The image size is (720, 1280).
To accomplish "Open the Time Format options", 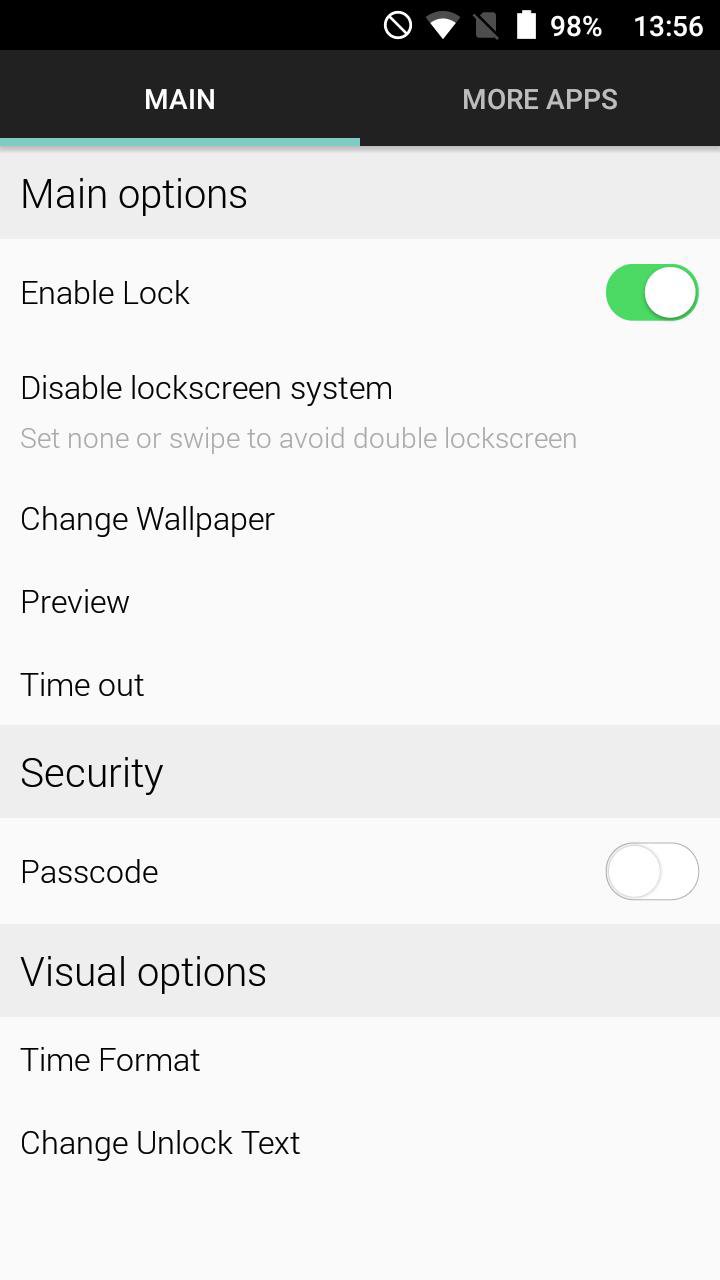I will [x=110, y=1059].
